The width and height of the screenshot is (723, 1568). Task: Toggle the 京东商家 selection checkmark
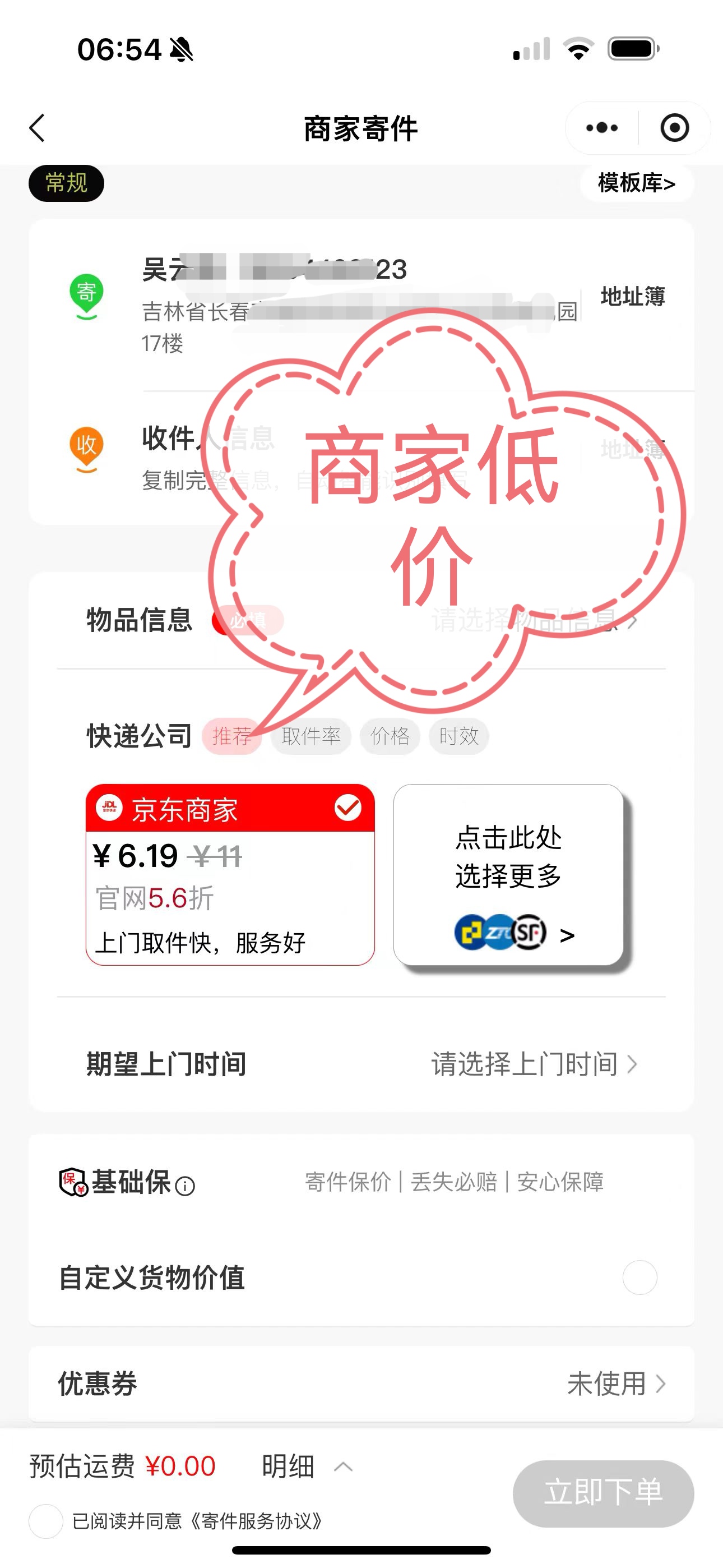click(x=348, y=808)
